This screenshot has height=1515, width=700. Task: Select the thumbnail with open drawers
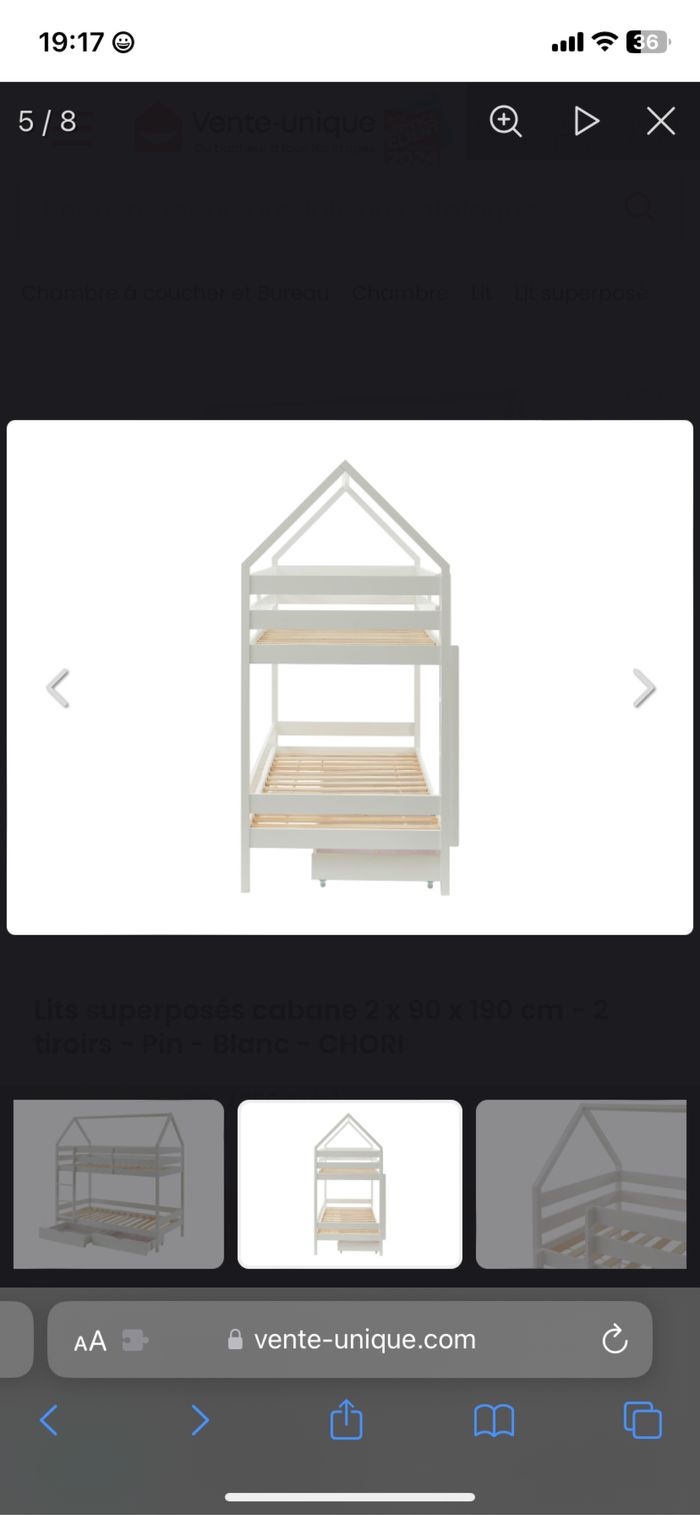(118, 1184)
